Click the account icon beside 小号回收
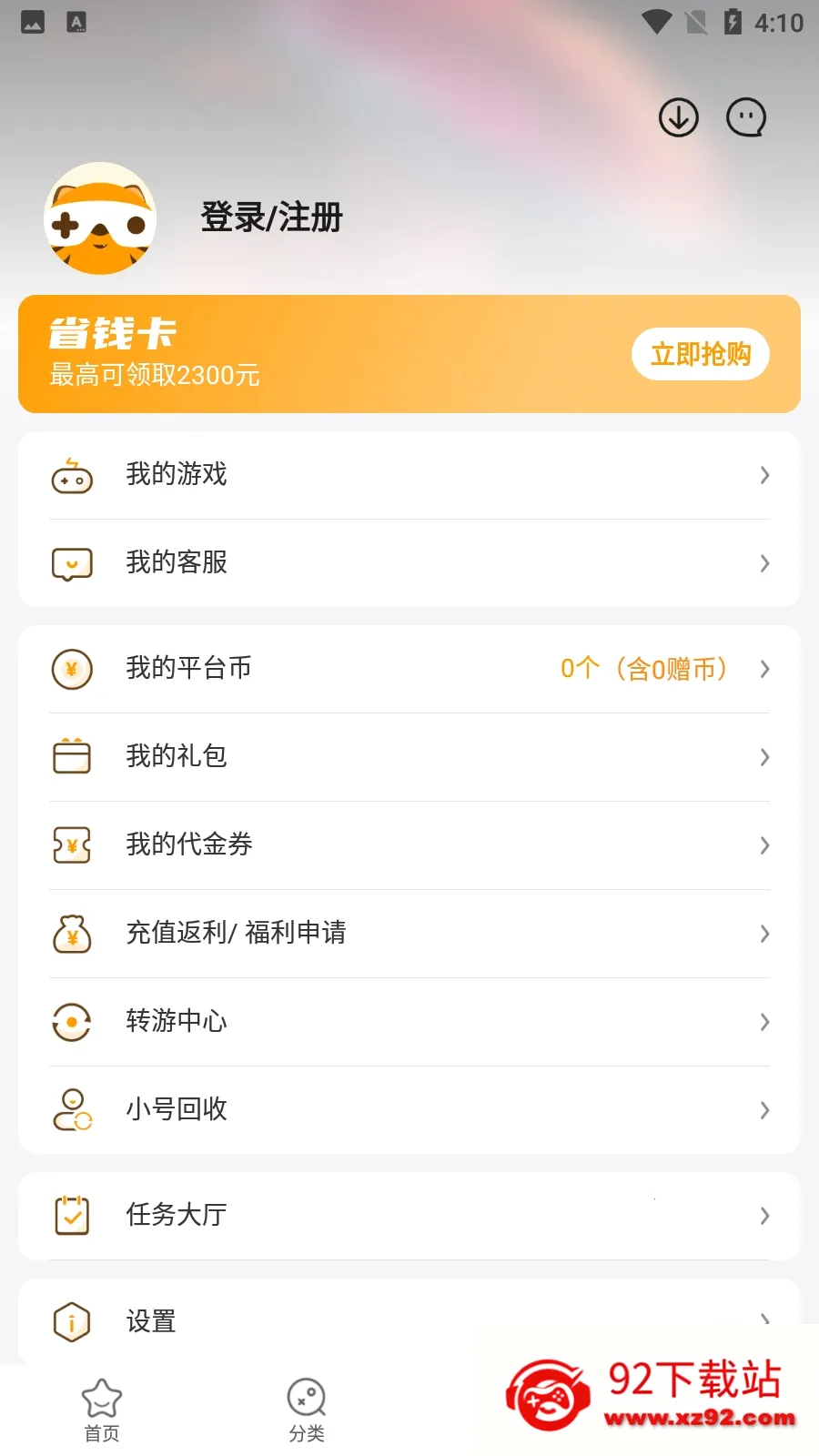 coord(72,1110)
